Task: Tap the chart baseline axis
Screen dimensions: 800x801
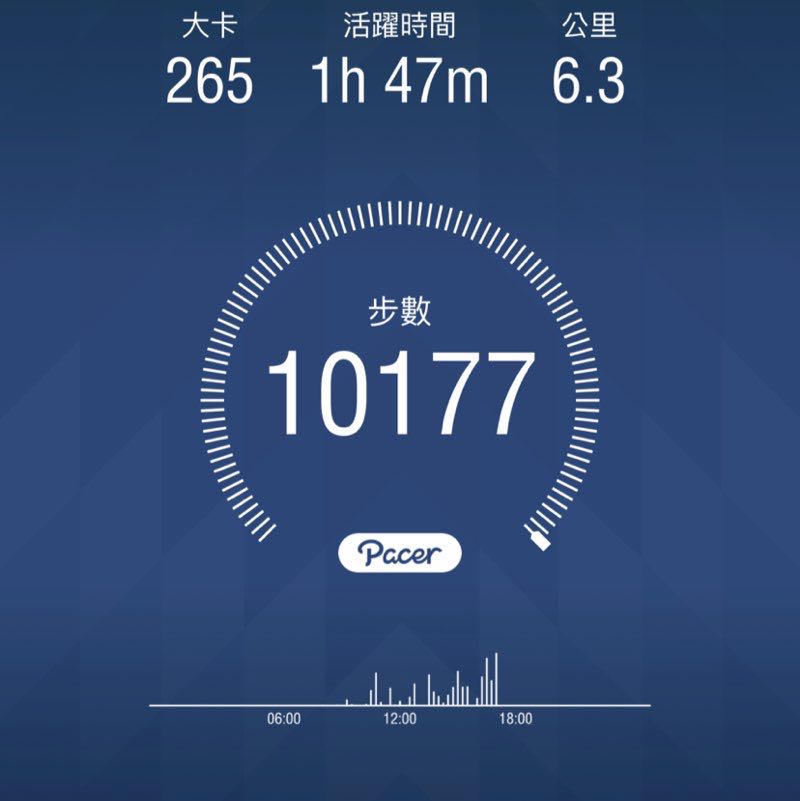Action: pyautogui.click(x=400, y=702)
